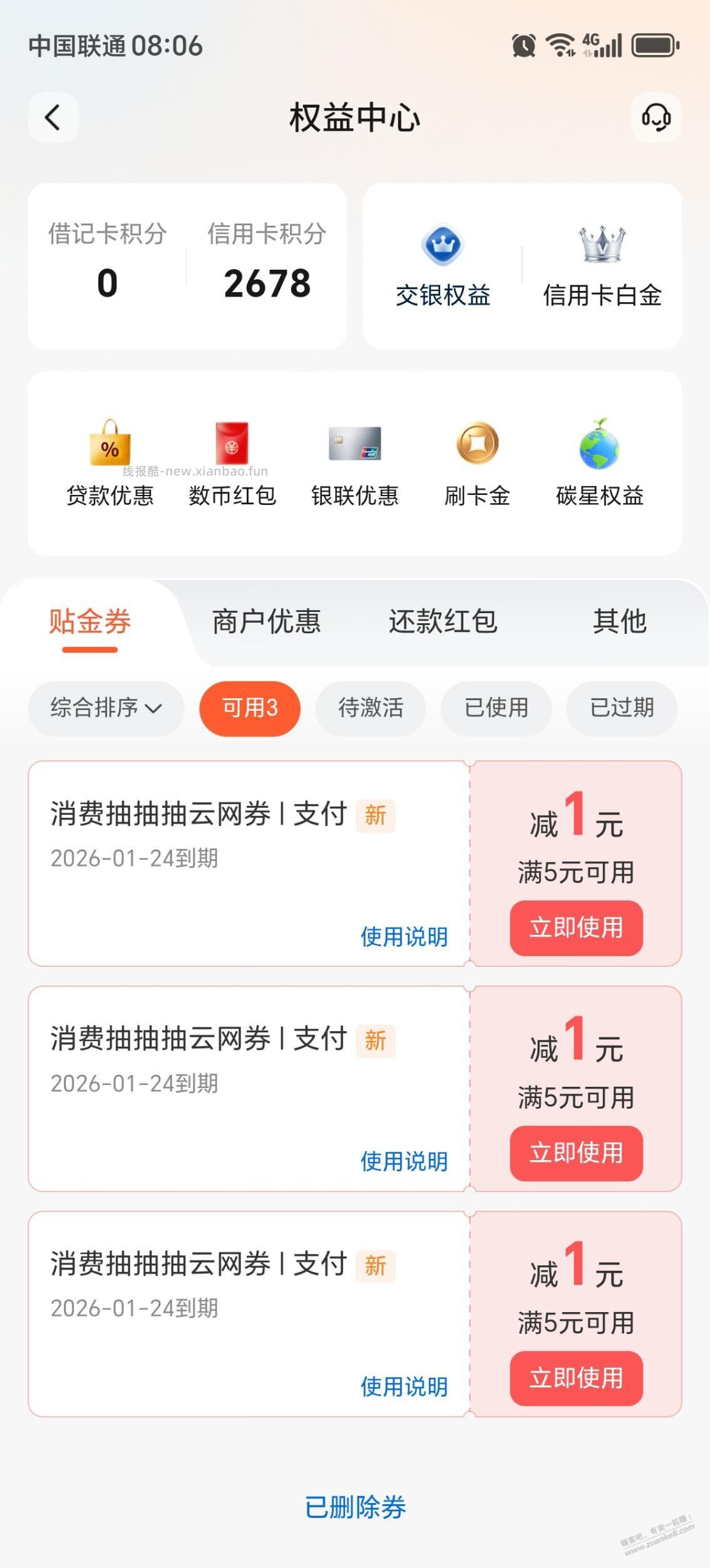Show 已使用 used coupons
Image resolution: width=710 pixels, height=1568 pixels.
[496, 708]
